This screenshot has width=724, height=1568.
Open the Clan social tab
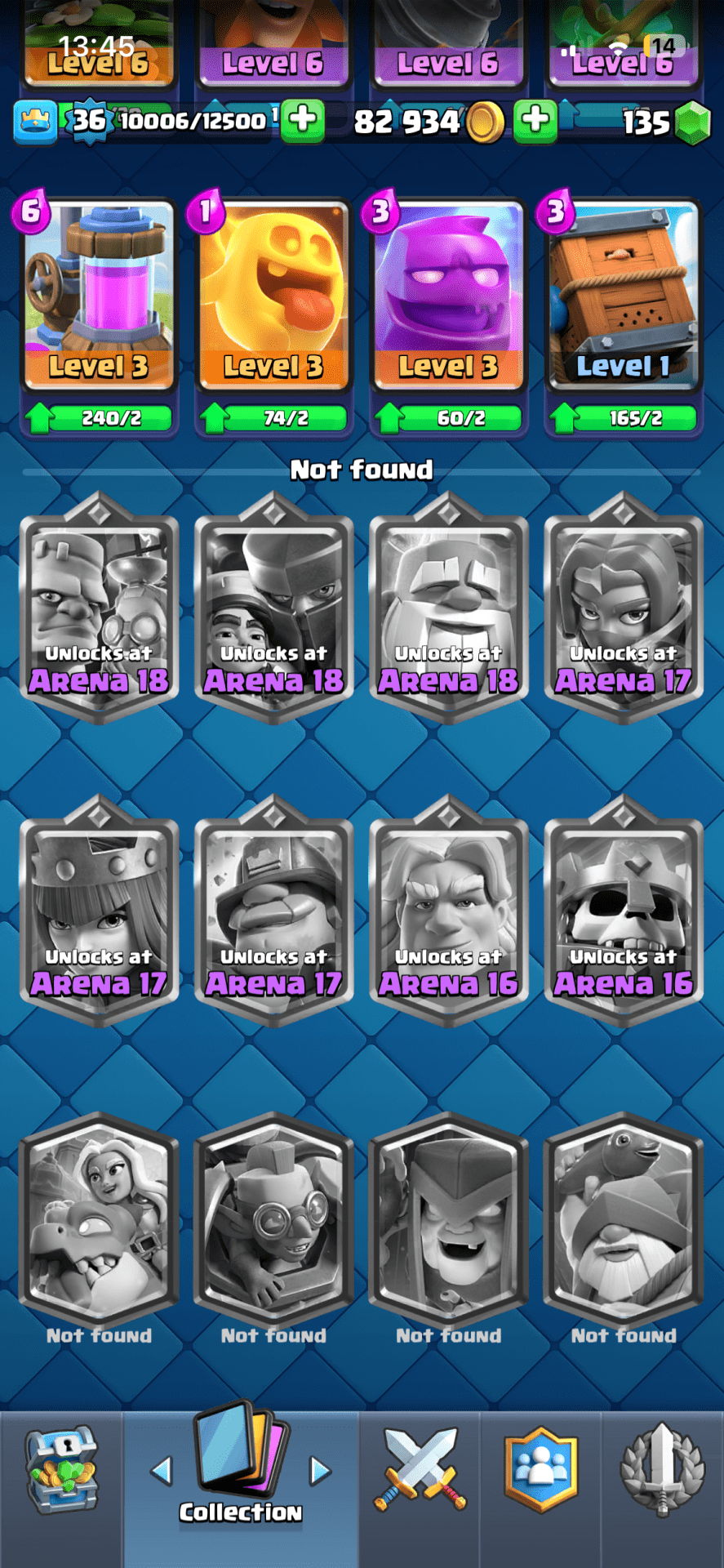[540, 1470]
